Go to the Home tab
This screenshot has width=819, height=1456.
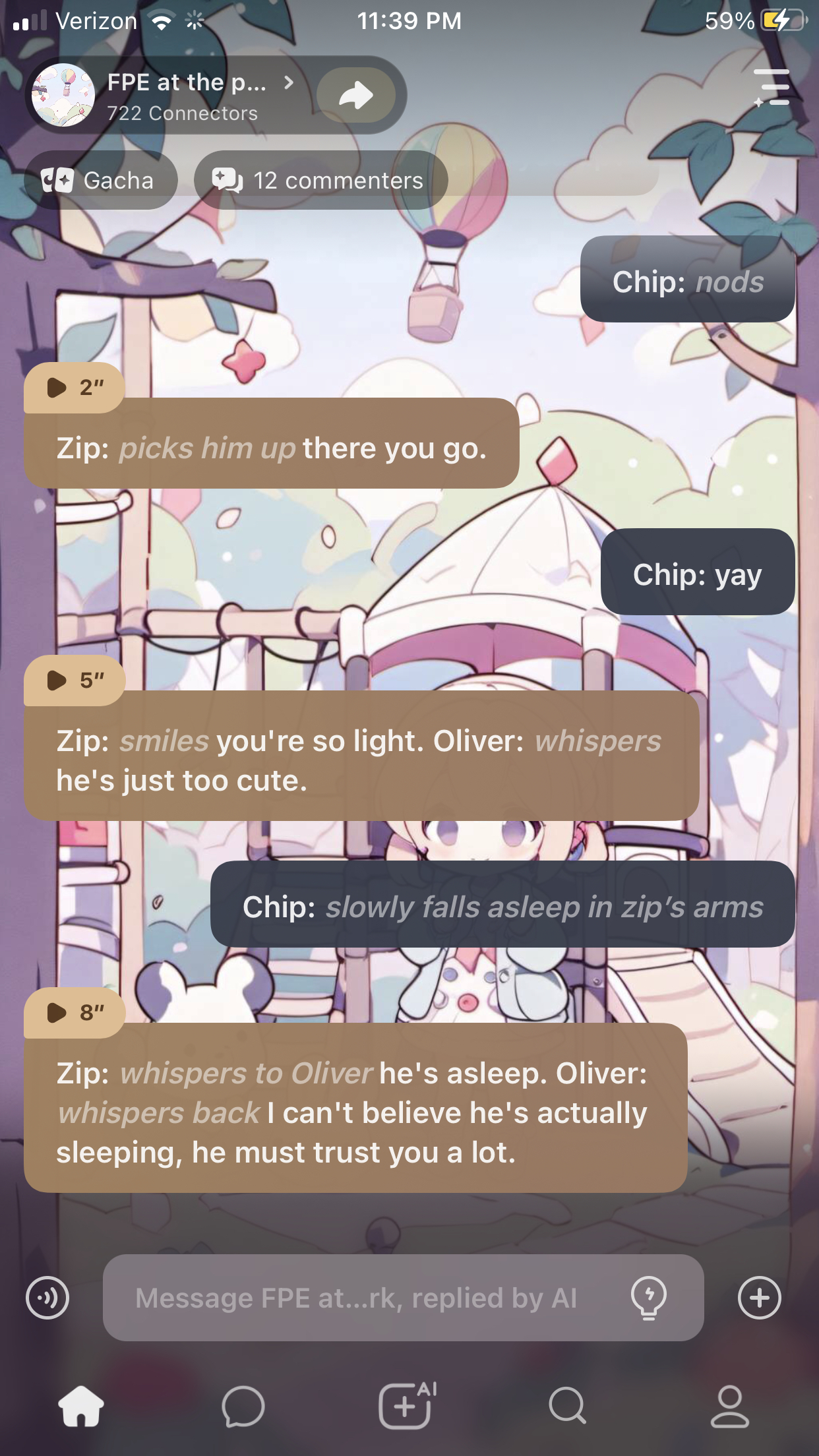81,1406
